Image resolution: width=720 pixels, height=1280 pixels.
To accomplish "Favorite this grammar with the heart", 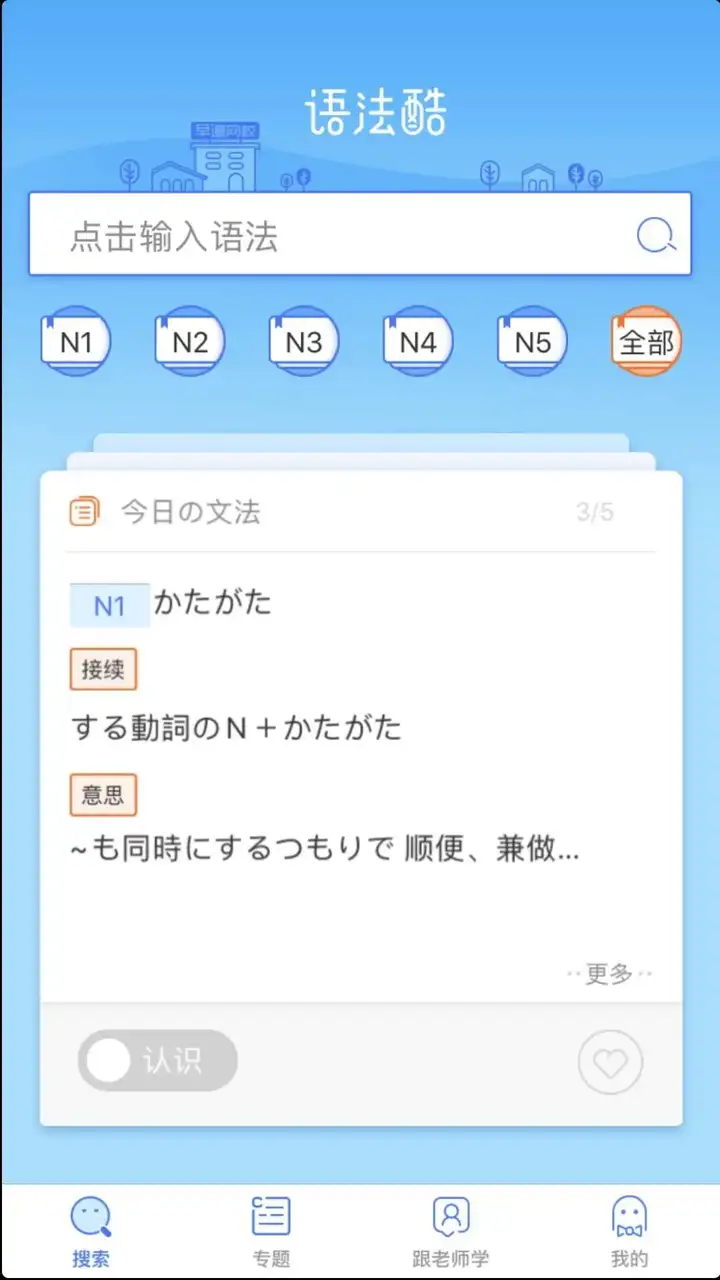I will coord(610,1062).
